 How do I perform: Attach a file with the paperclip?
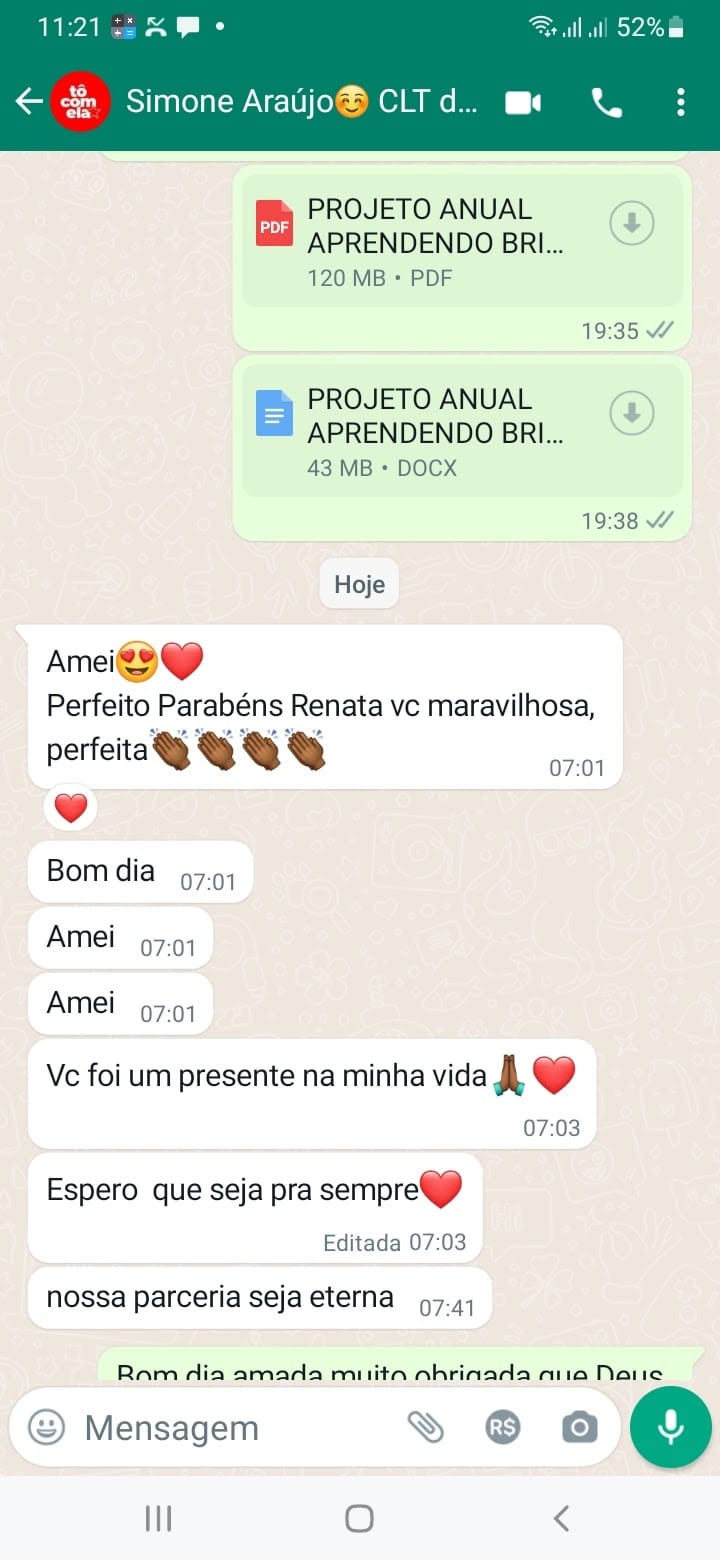pos(426,1427)
